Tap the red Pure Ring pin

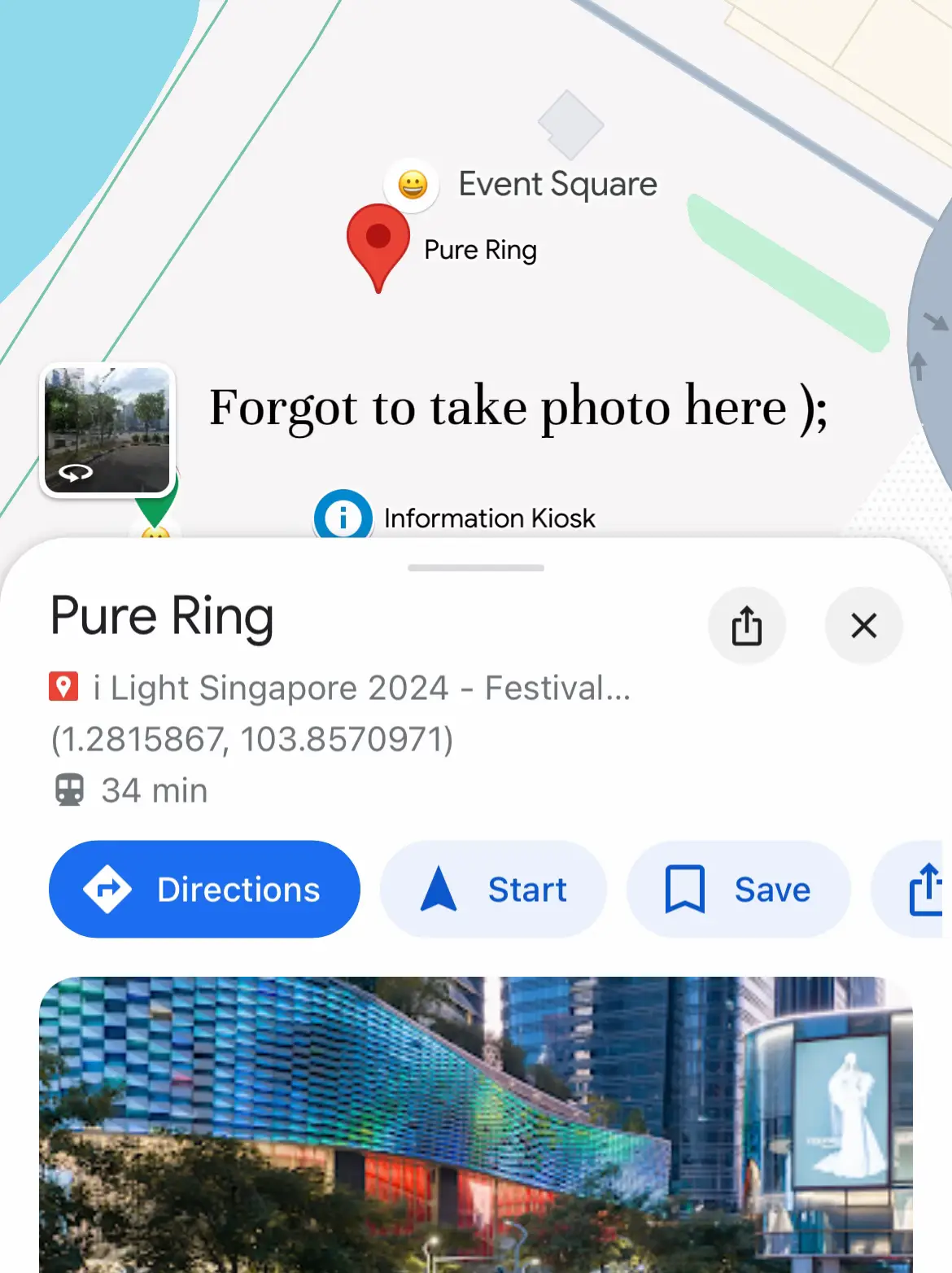(x=378, y=240)
